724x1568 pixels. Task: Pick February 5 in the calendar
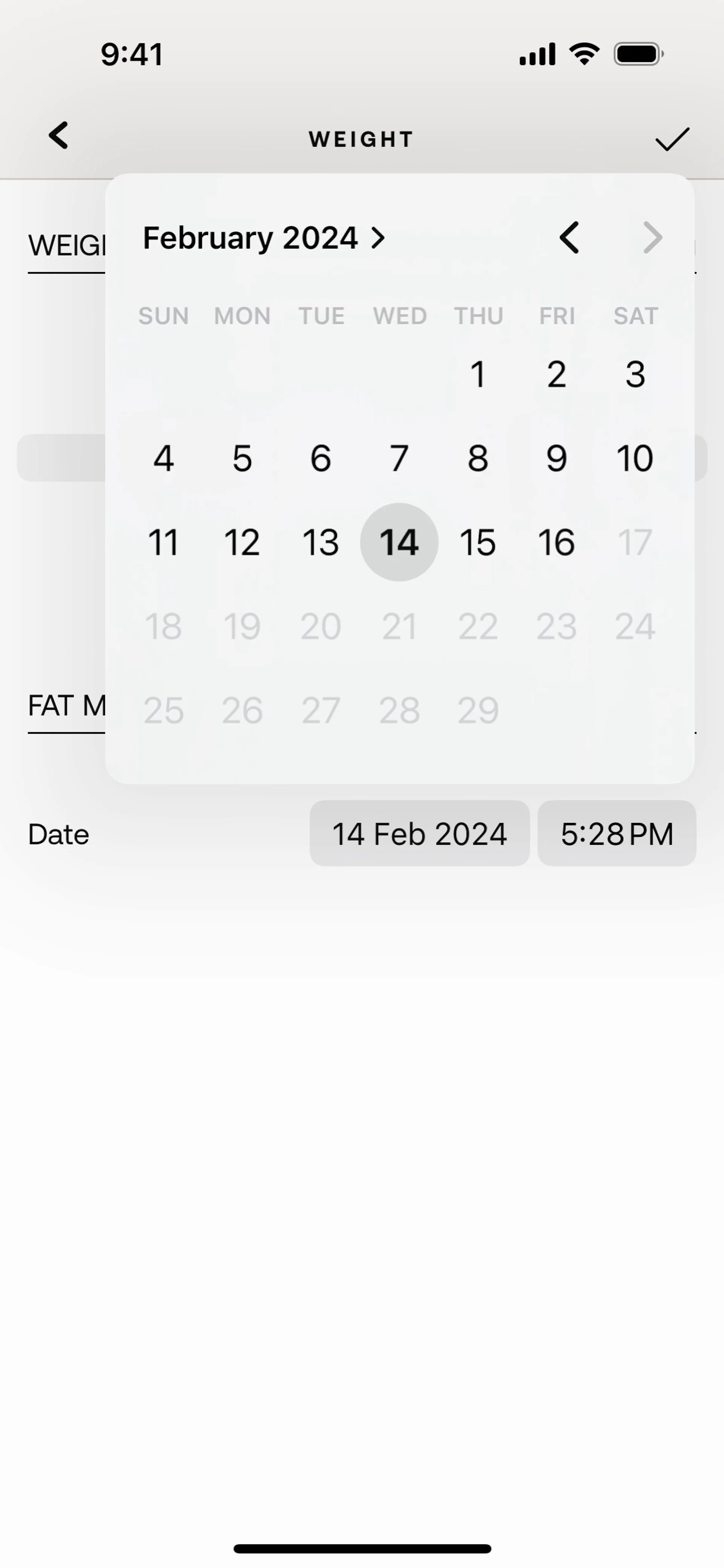(x=242, y=458)
